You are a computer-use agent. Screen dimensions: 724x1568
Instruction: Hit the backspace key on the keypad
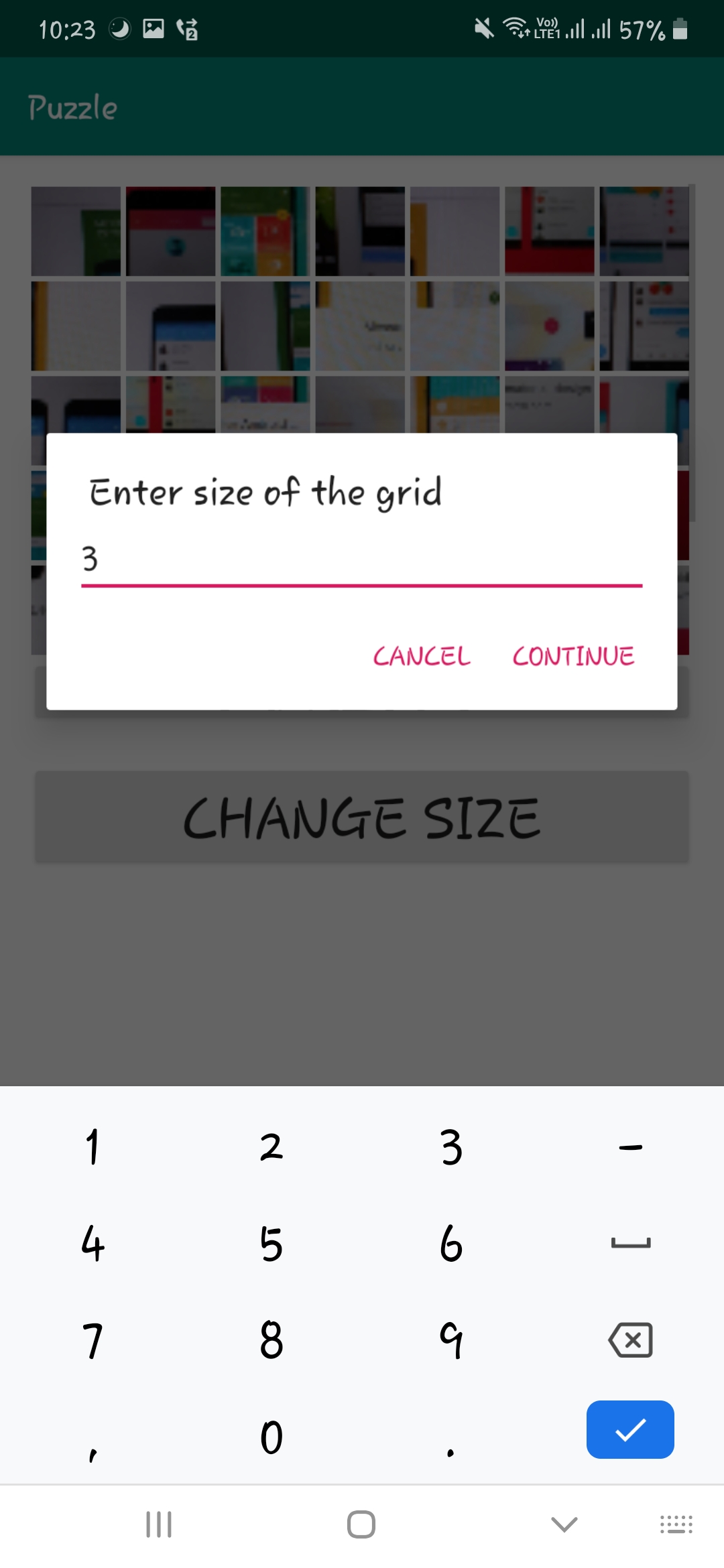point(630,1340)
